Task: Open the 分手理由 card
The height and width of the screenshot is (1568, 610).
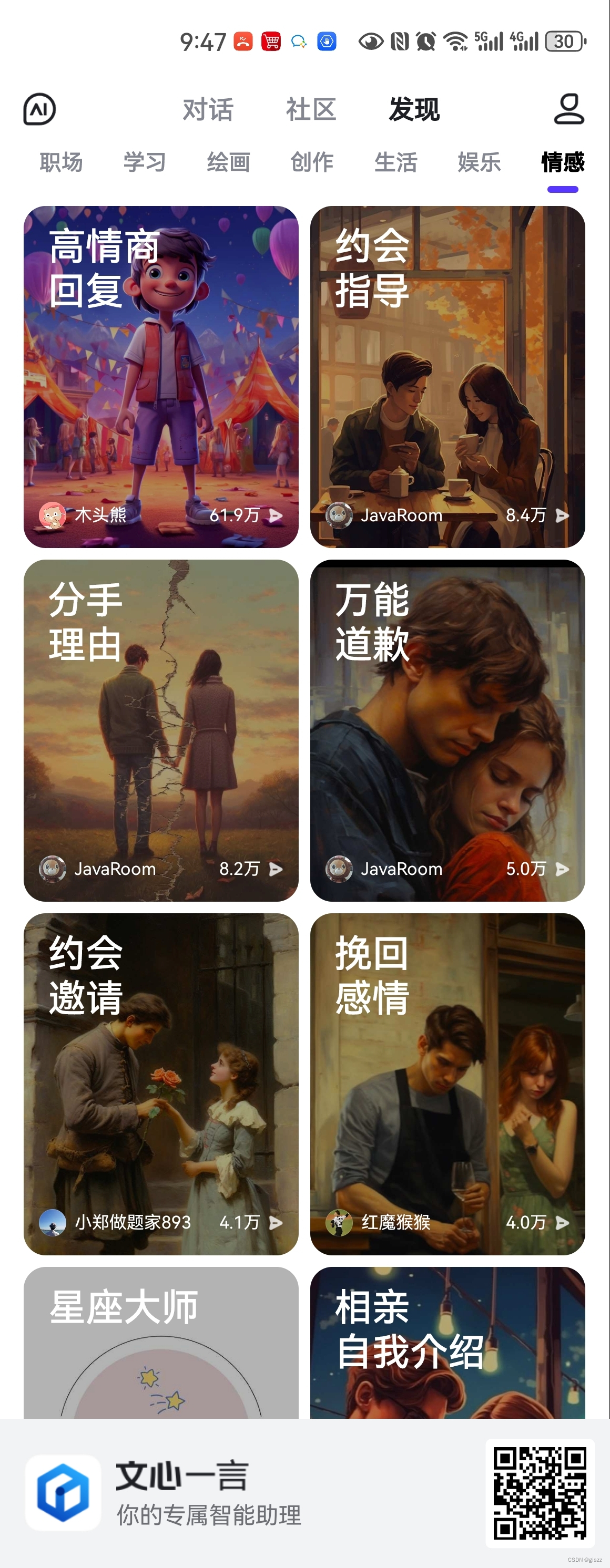Action: pyautogui.click(x=161, y=730)
